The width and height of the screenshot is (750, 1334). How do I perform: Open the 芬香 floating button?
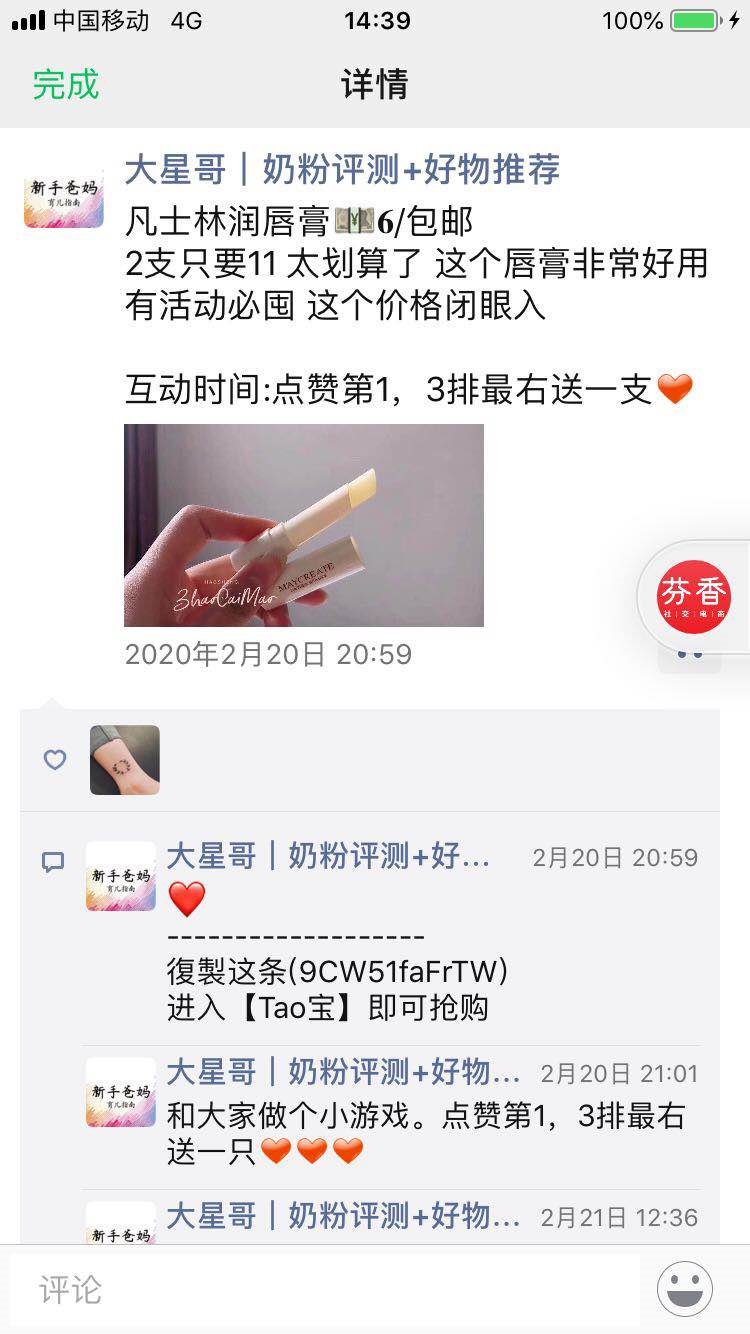click(694, 597)
